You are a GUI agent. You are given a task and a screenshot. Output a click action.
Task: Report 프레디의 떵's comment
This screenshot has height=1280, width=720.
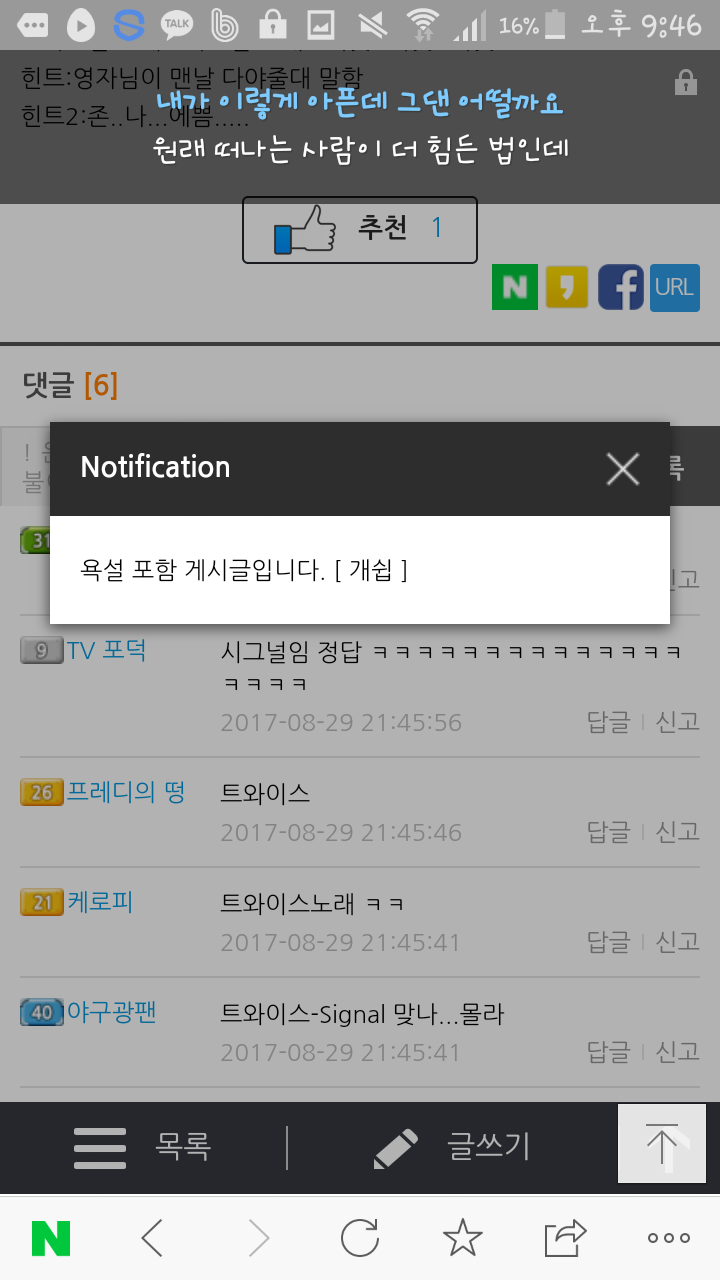677,832
